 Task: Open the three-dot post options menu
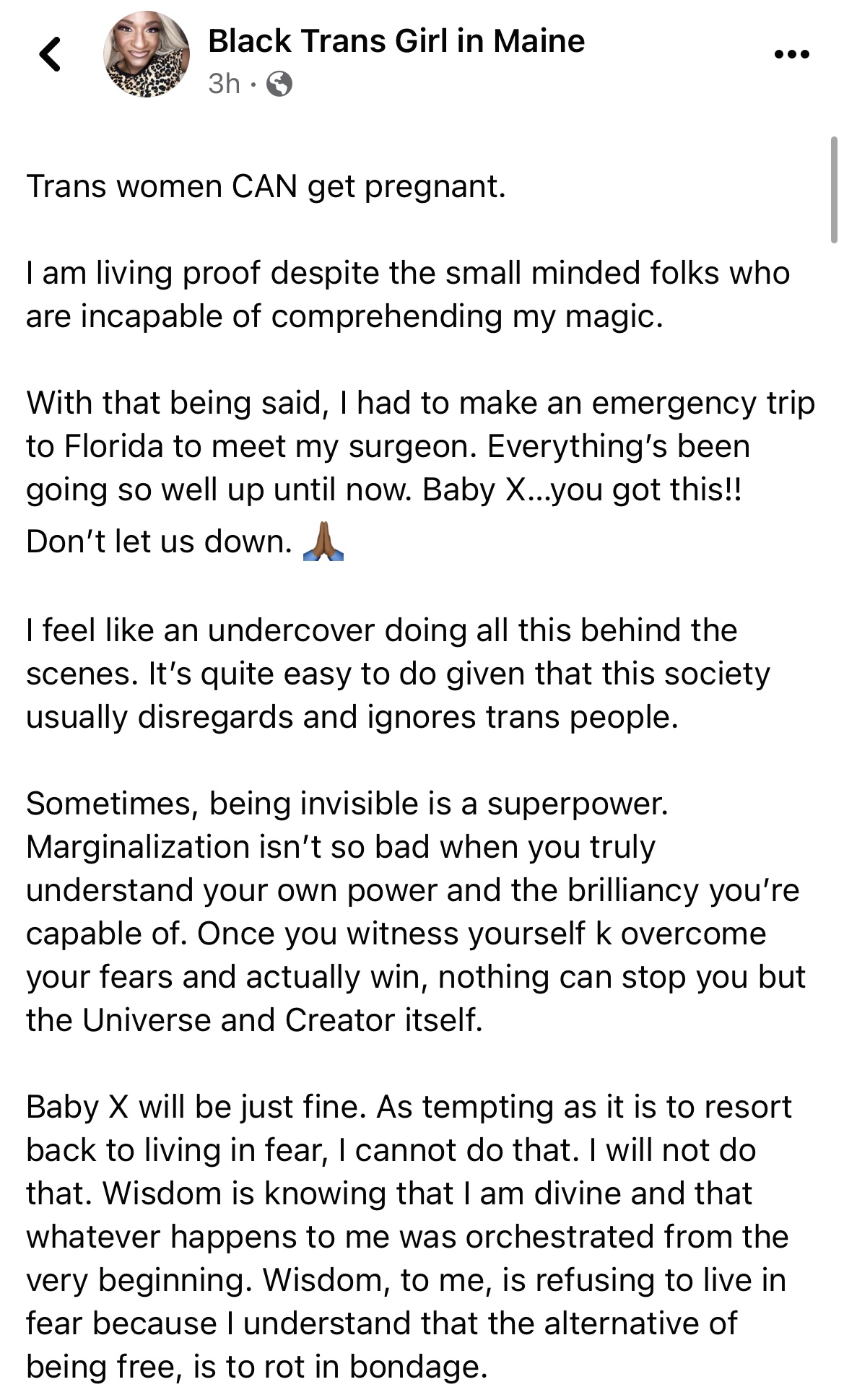[791, 54]
